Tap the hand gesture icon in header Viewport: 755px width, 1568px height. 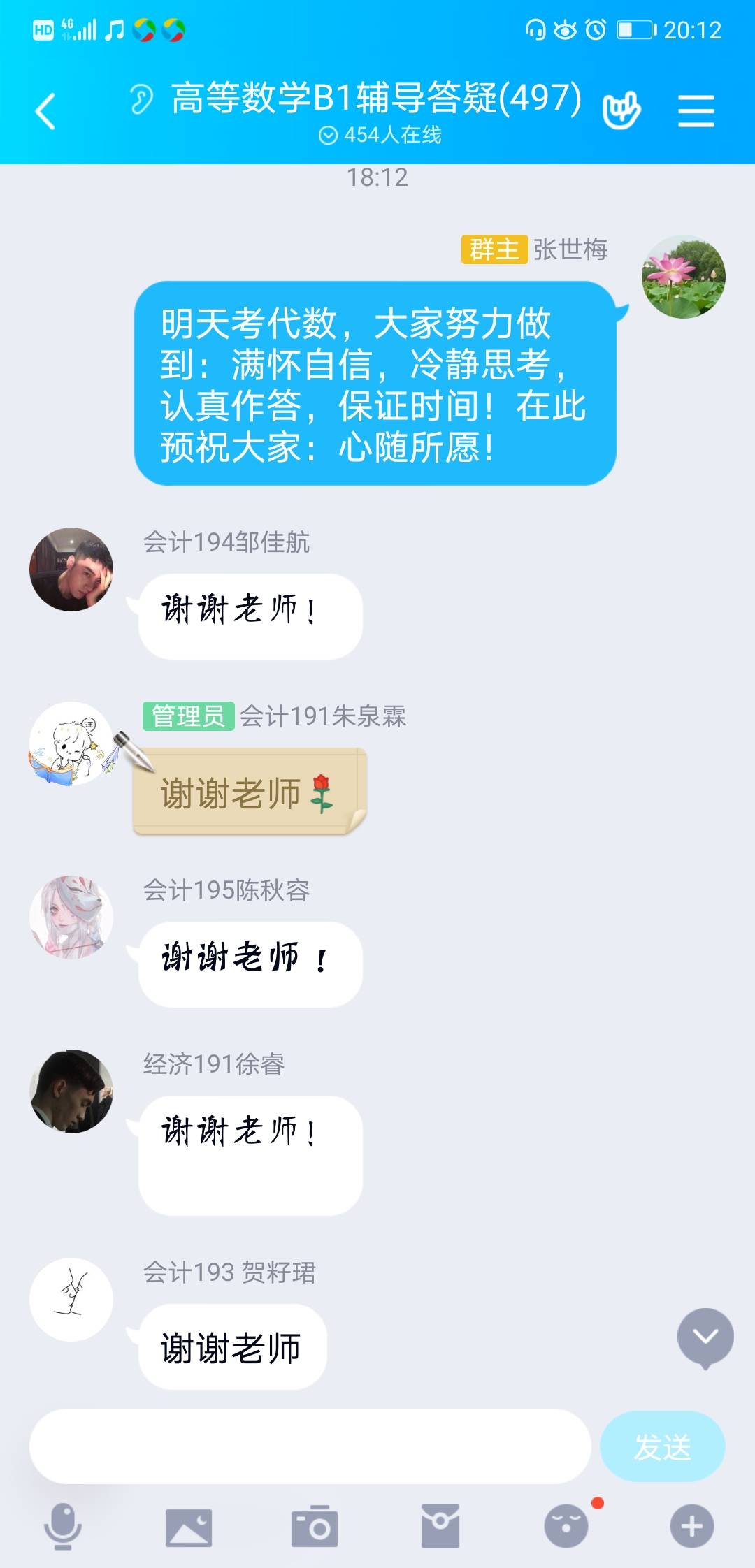(x=621, y=110)
